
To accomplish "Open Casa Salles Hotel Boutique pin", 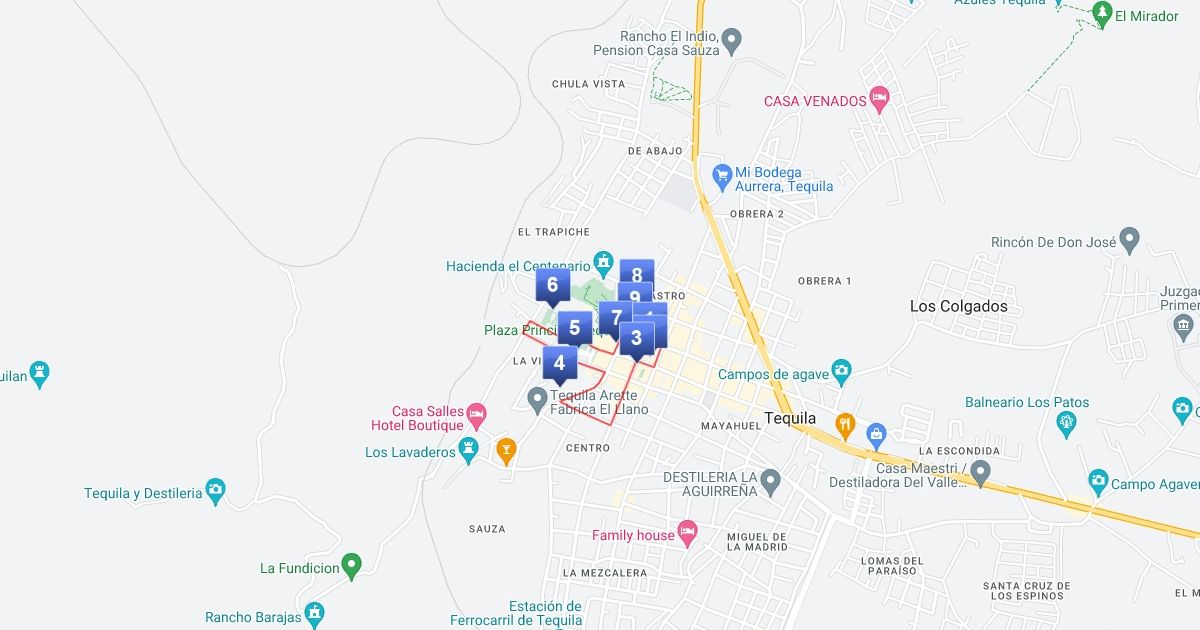I will pyautogui.click(x=477, y=415).
